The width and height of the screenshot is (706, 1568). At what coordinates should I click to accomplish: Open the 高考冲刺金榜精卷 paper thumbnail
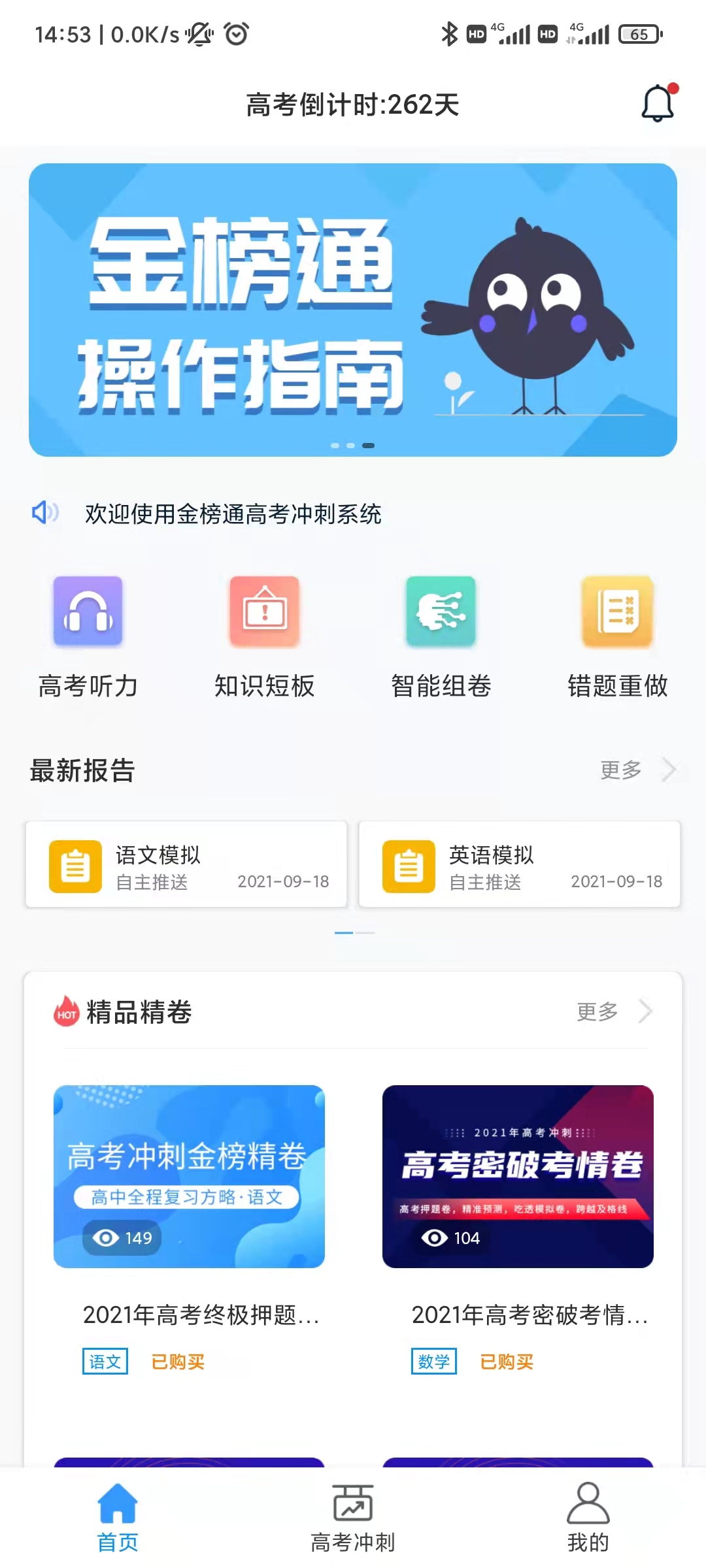coord(189,1179)
